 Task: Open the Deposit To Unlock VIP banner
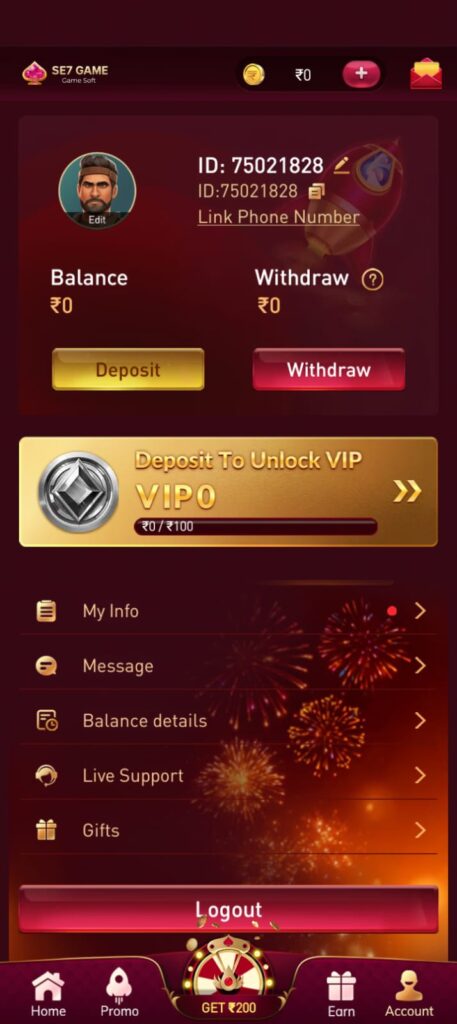(228, 492)
